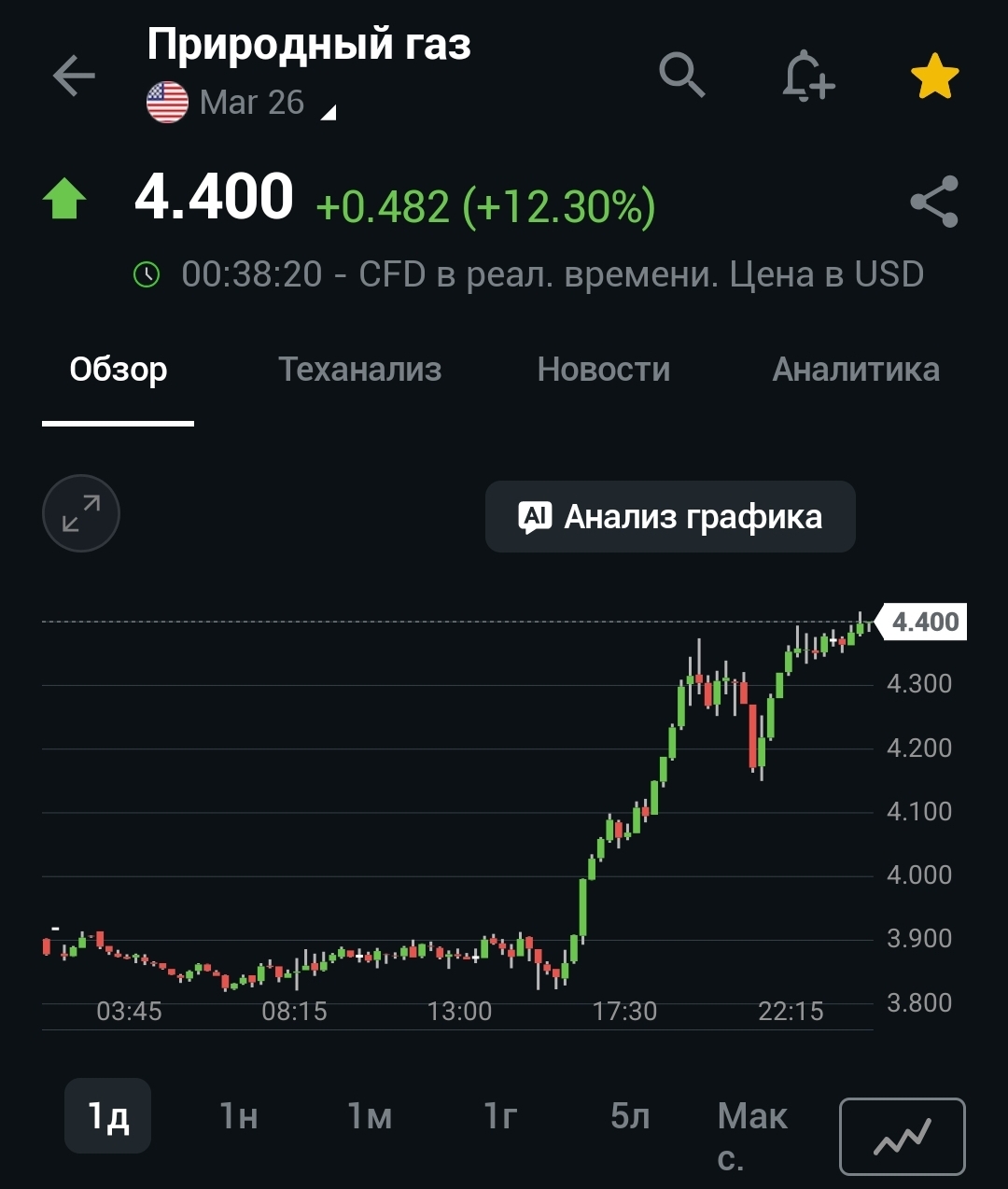Switch to the Теханализ tab
Viewport: 1008px width, 1189px height.
tap(359, 370)
